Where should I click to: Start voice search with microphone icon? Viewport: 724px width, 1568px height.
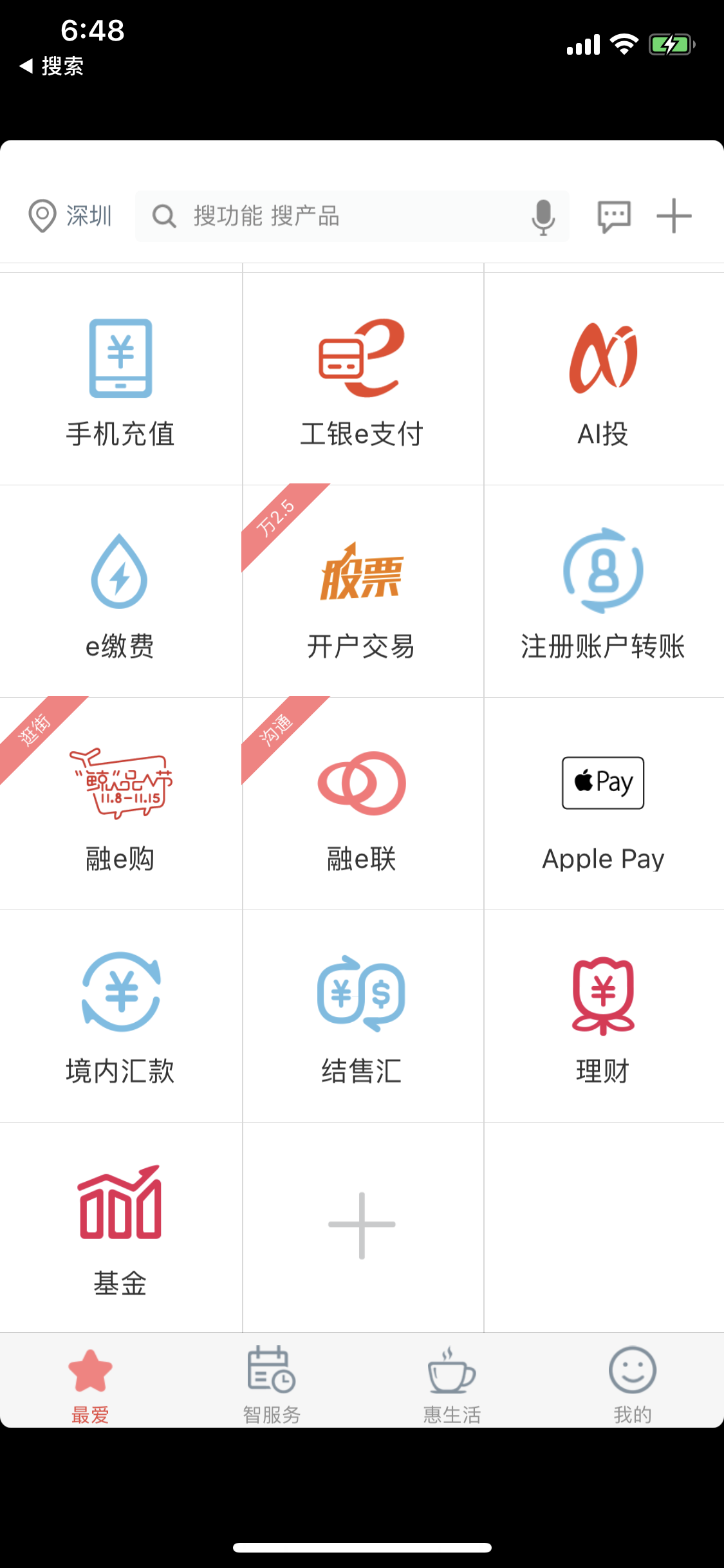[x=543, y=217]
